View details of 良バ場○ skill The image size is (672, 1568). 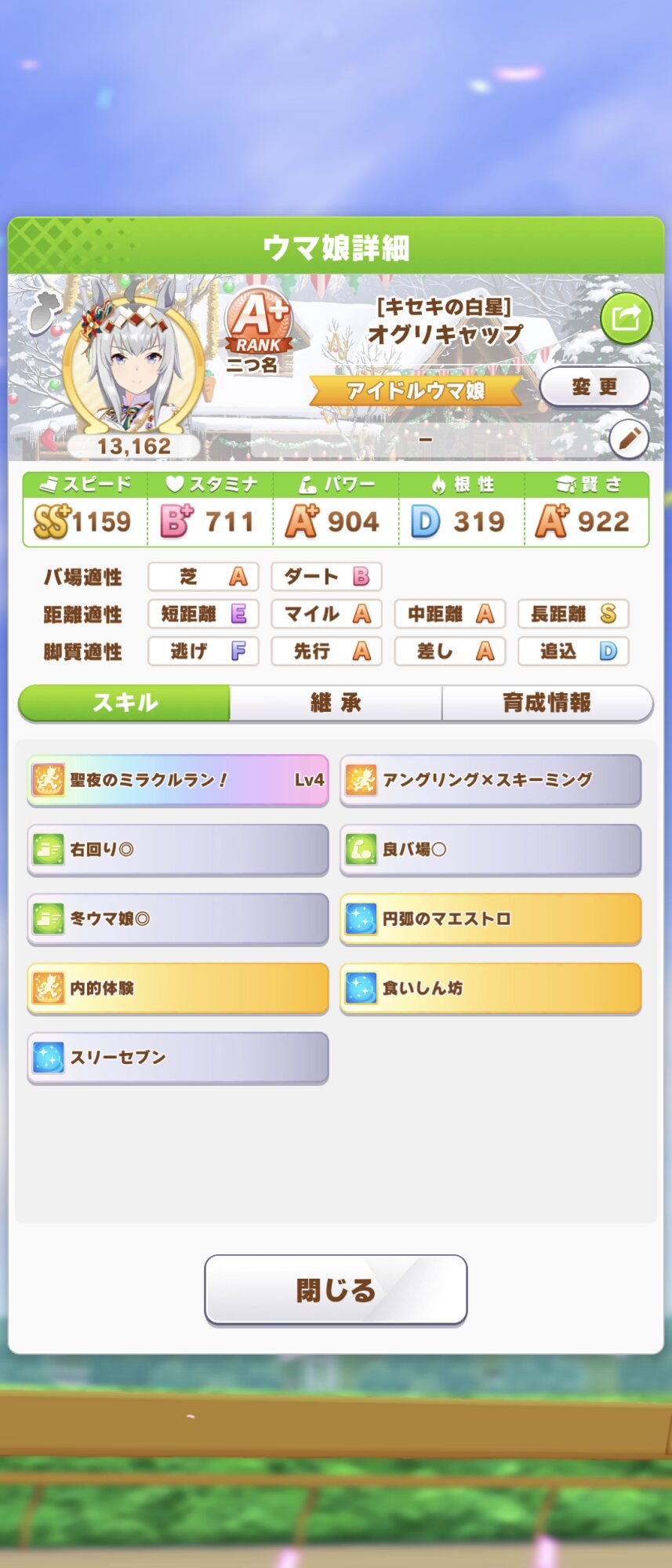[490, 849]
